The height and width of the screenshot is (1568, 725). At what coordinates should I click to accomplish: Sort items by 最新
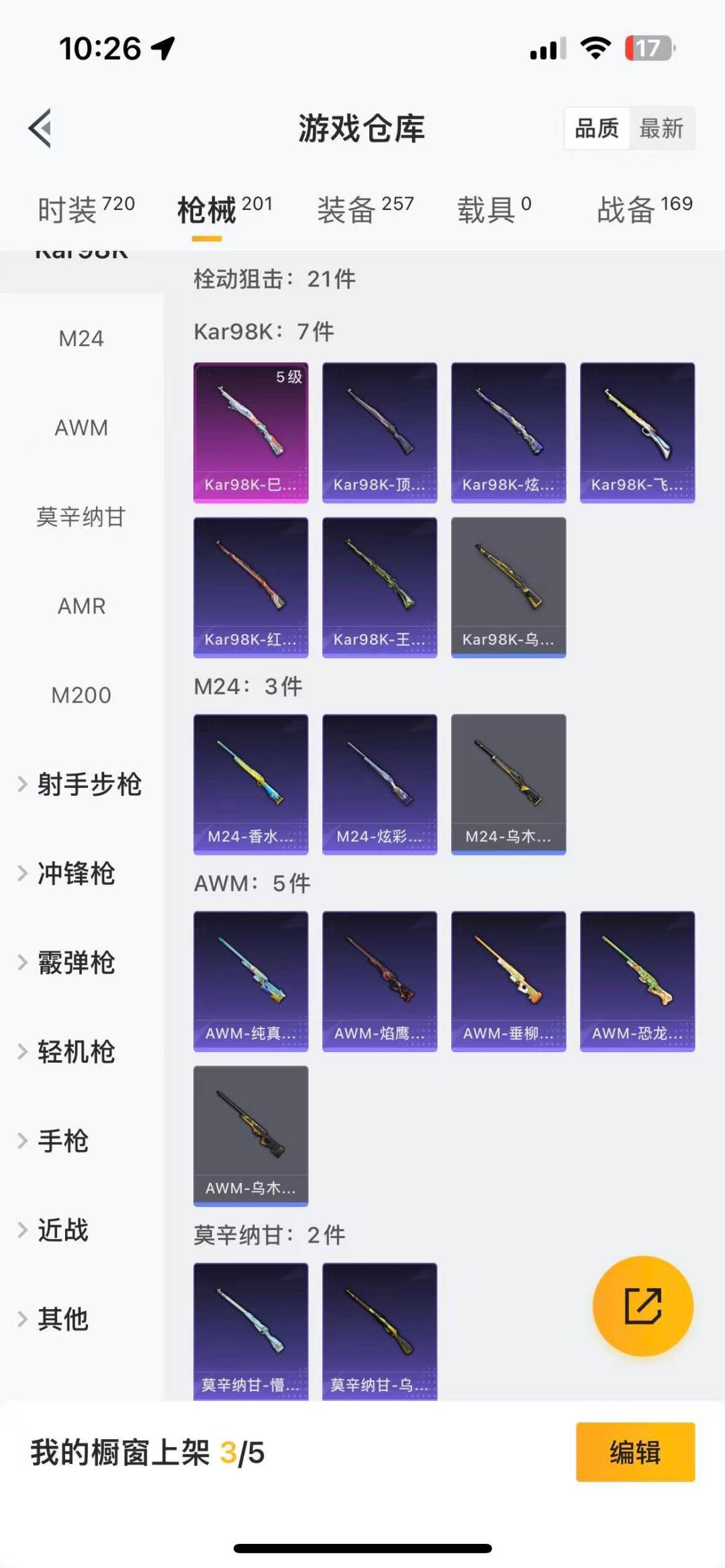click(x=661, y=128)
